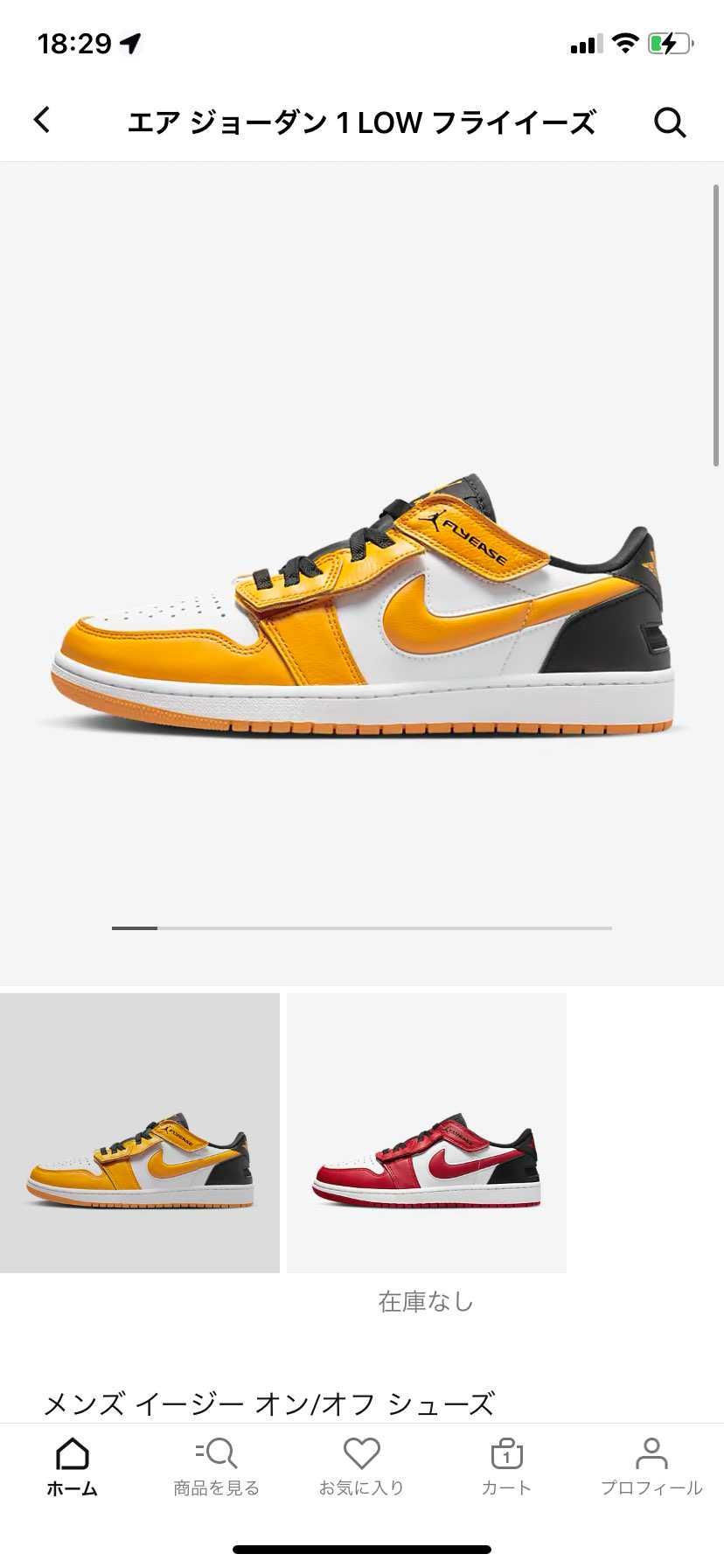Screen dimensions: 724x1568
Task: Go back using the header arrow
Action: 42,121
